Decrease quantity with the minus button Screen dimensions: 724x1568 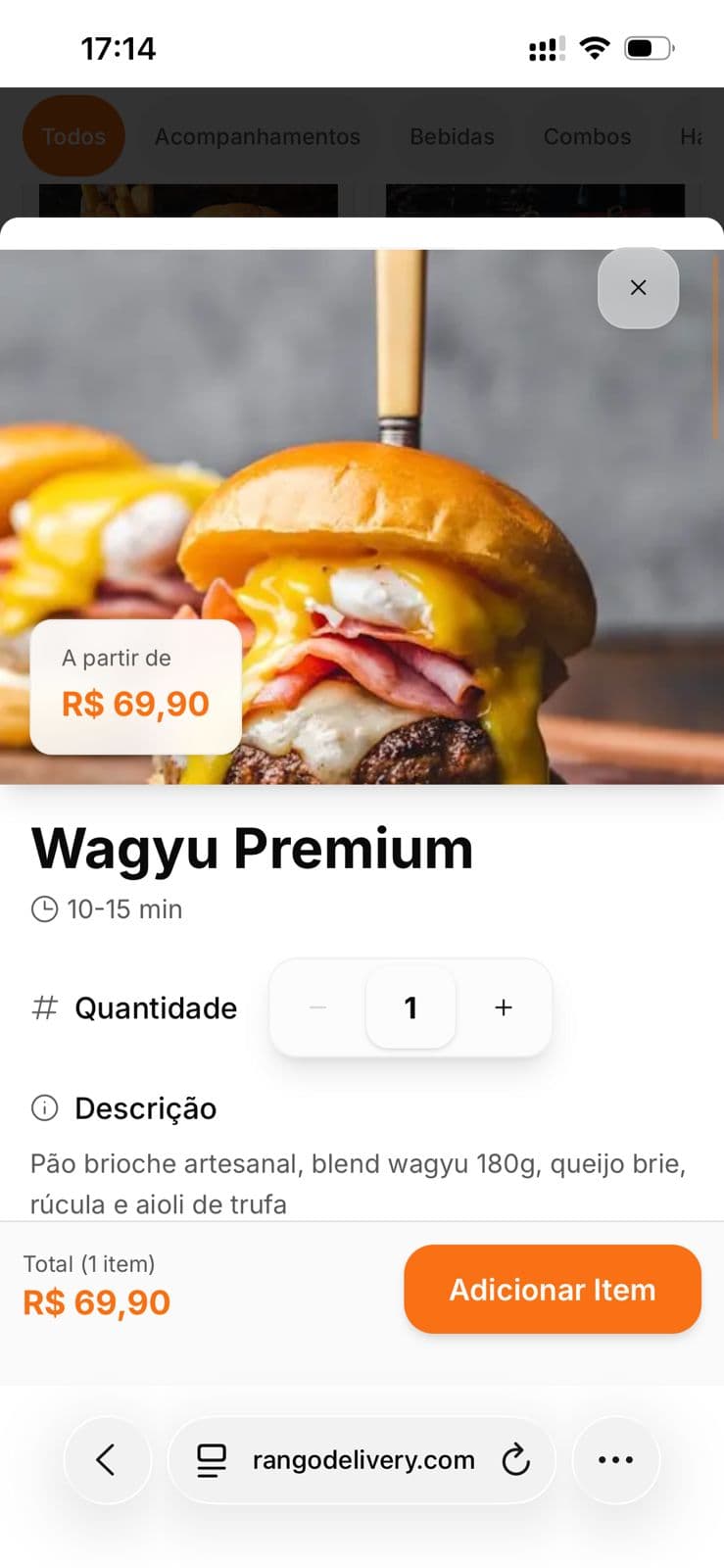coord(317,1007)
